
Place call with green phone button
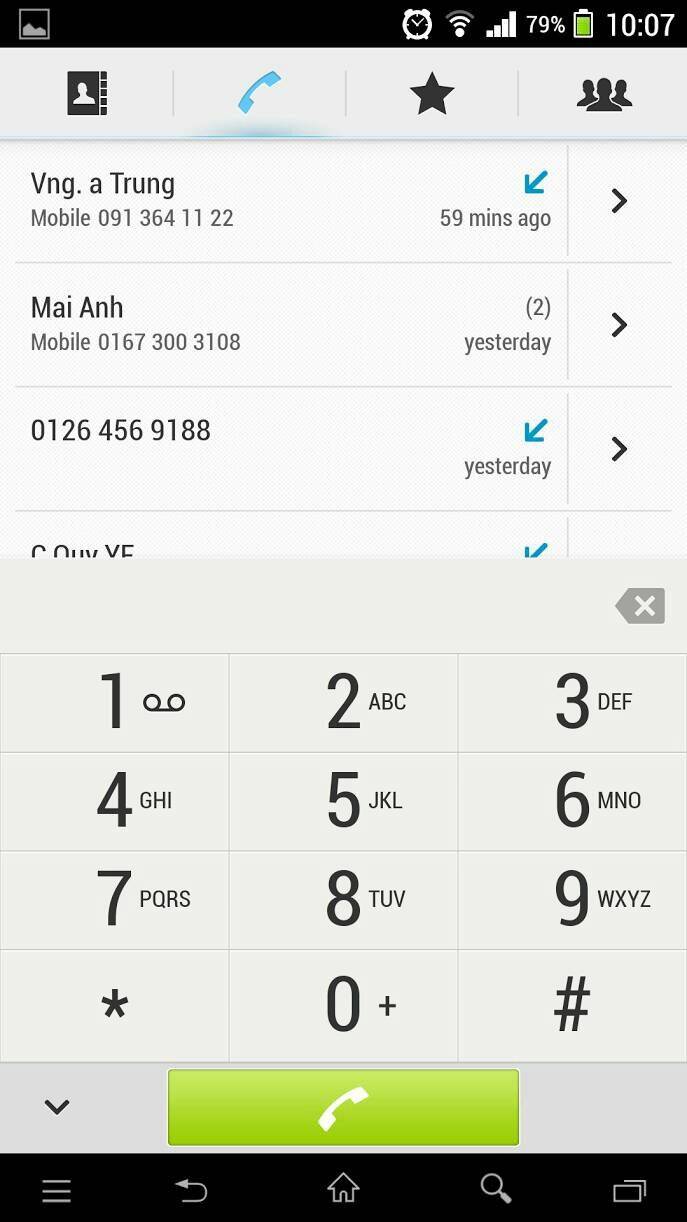point(343,1107)
